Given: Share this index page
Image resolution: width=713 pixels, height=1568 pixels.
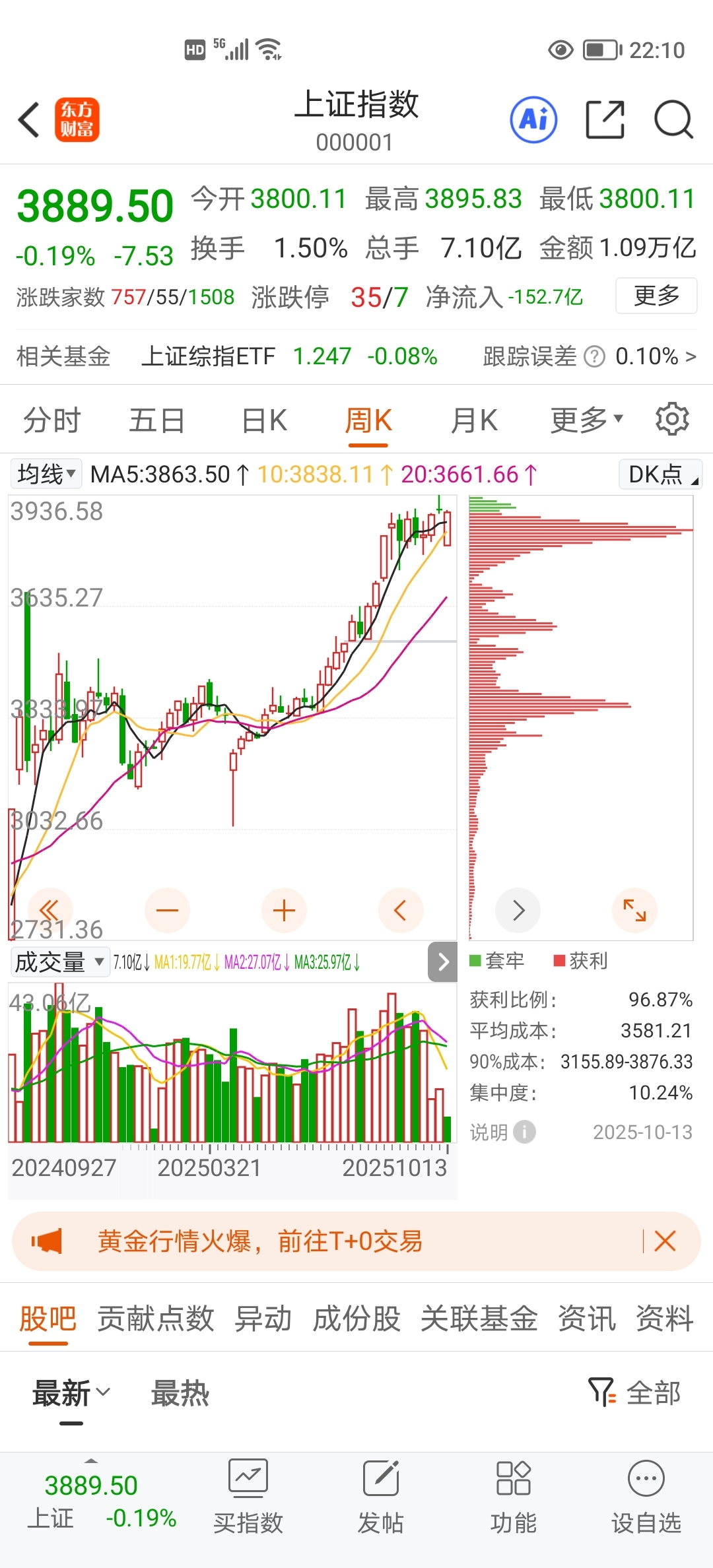Looking at the screenshot, I should 605,120.
